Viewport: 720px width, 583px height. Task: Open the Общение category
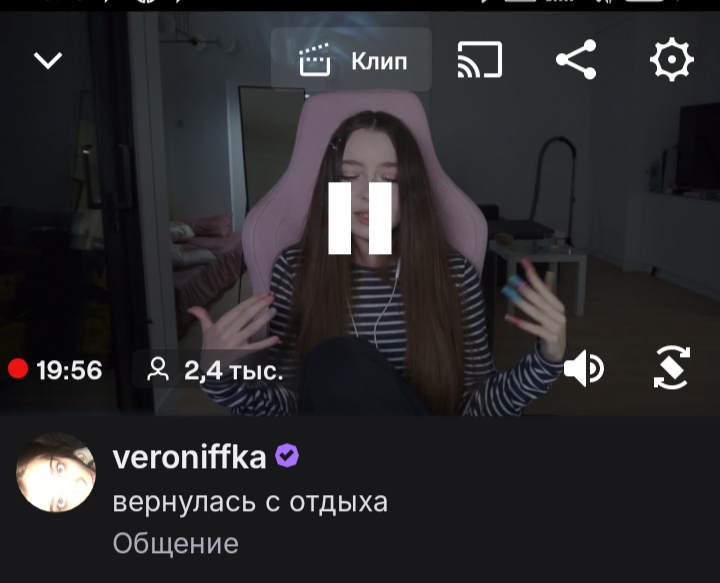click(175, 544)
